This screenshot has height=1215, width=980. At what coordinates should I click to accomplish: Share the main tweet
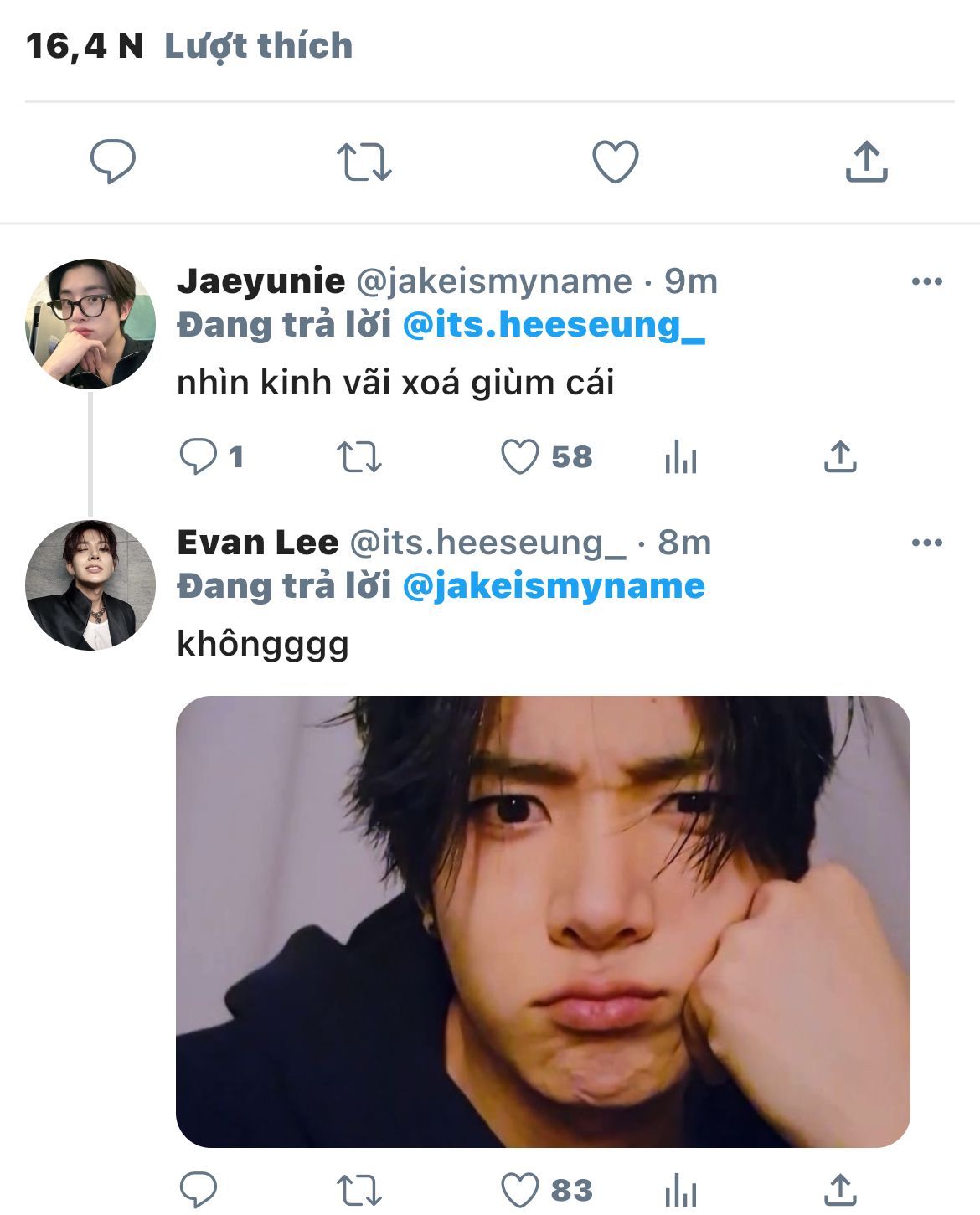[866, 162]
